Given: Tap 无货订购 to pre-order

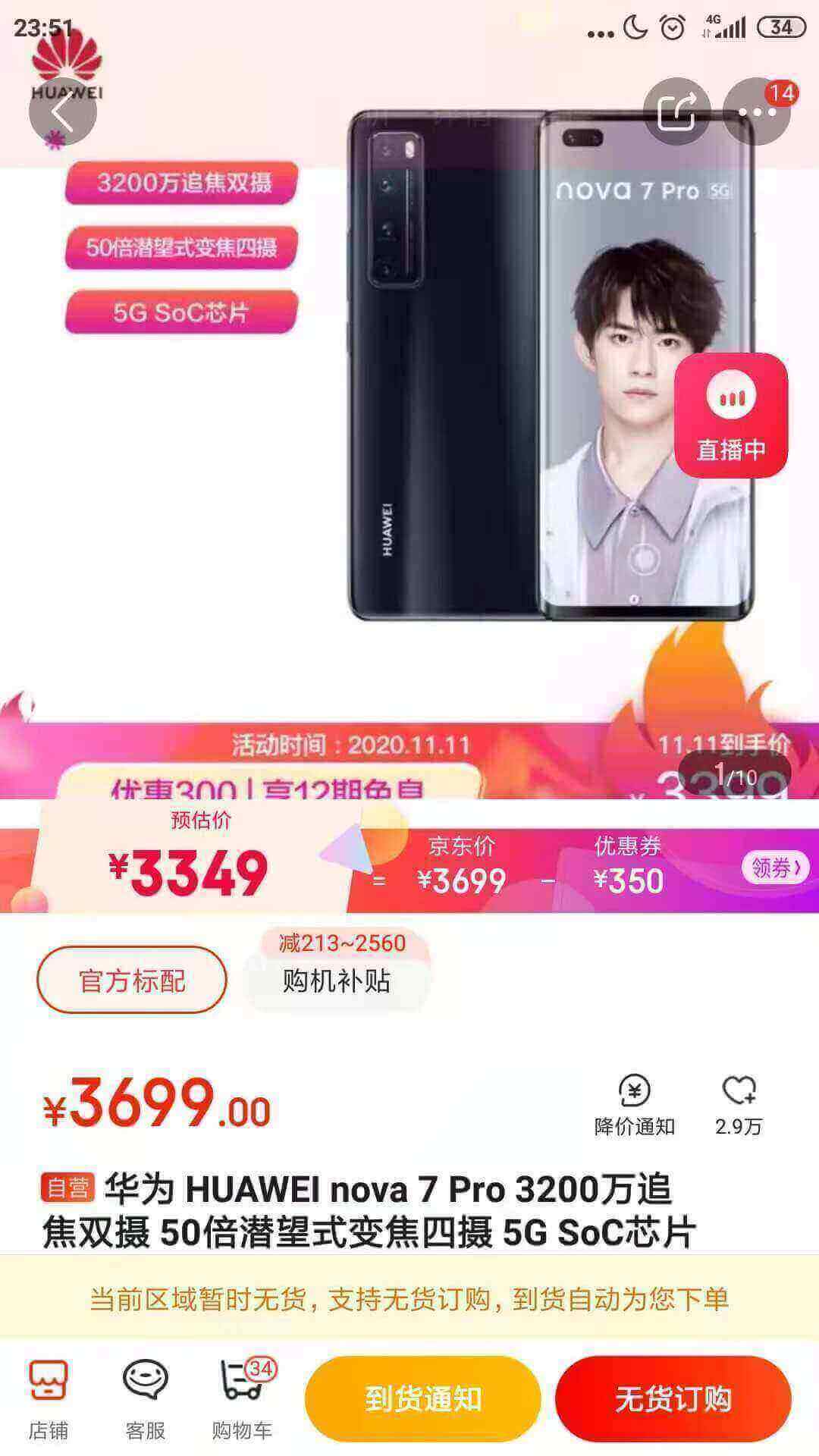Looking at the screenshot, I should click(x=673, y=1398).
